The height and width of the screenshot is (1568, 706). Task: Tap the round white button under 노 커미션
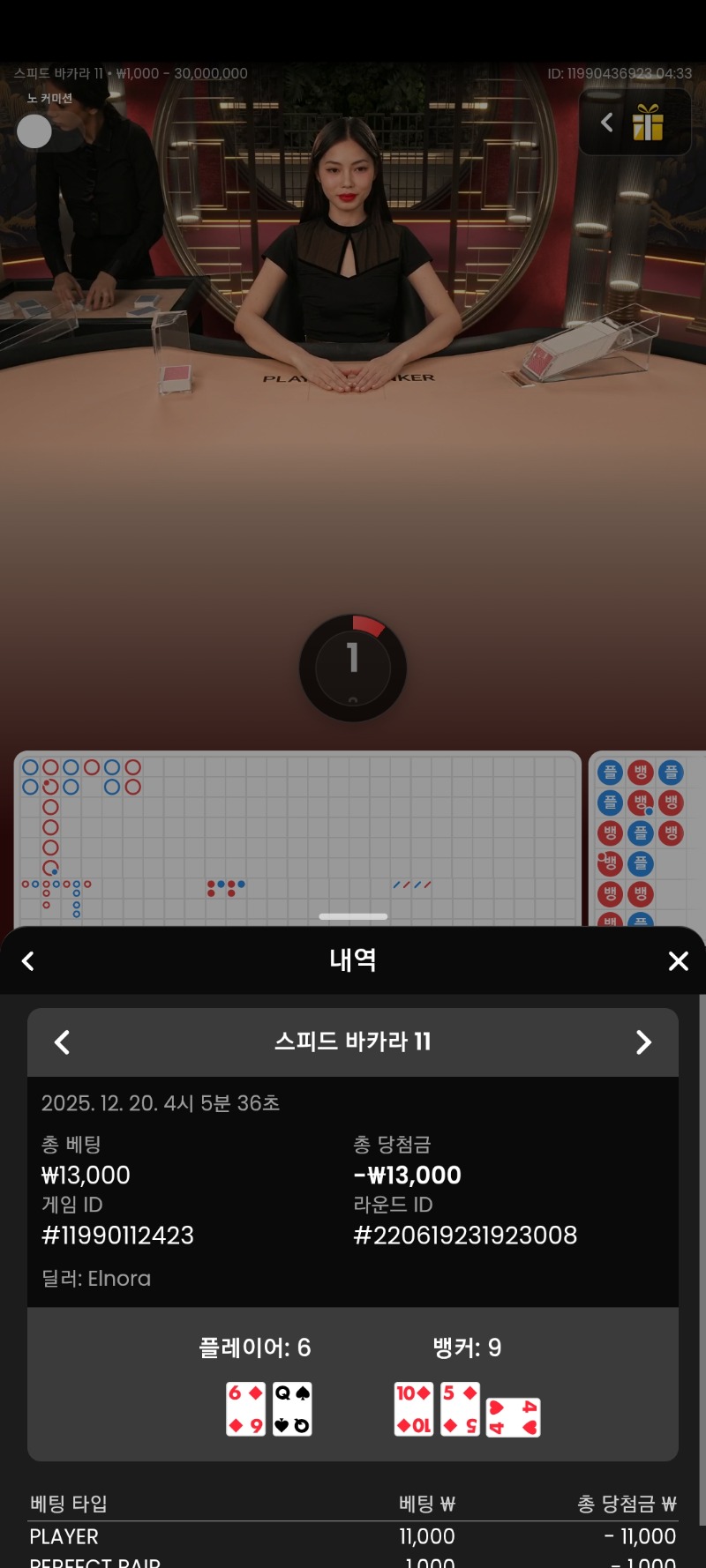click(34, 132)
